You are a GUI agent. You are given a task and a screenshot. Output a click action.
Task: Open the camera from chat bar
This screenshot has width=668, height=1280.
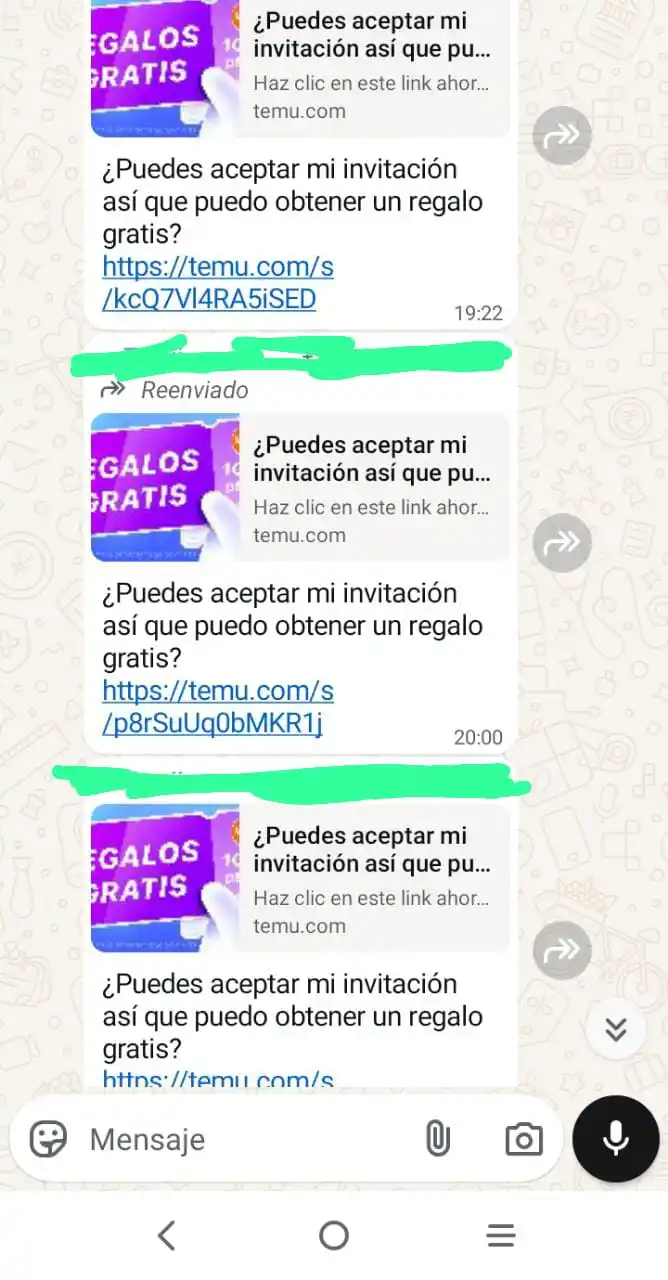(523, 1138)
